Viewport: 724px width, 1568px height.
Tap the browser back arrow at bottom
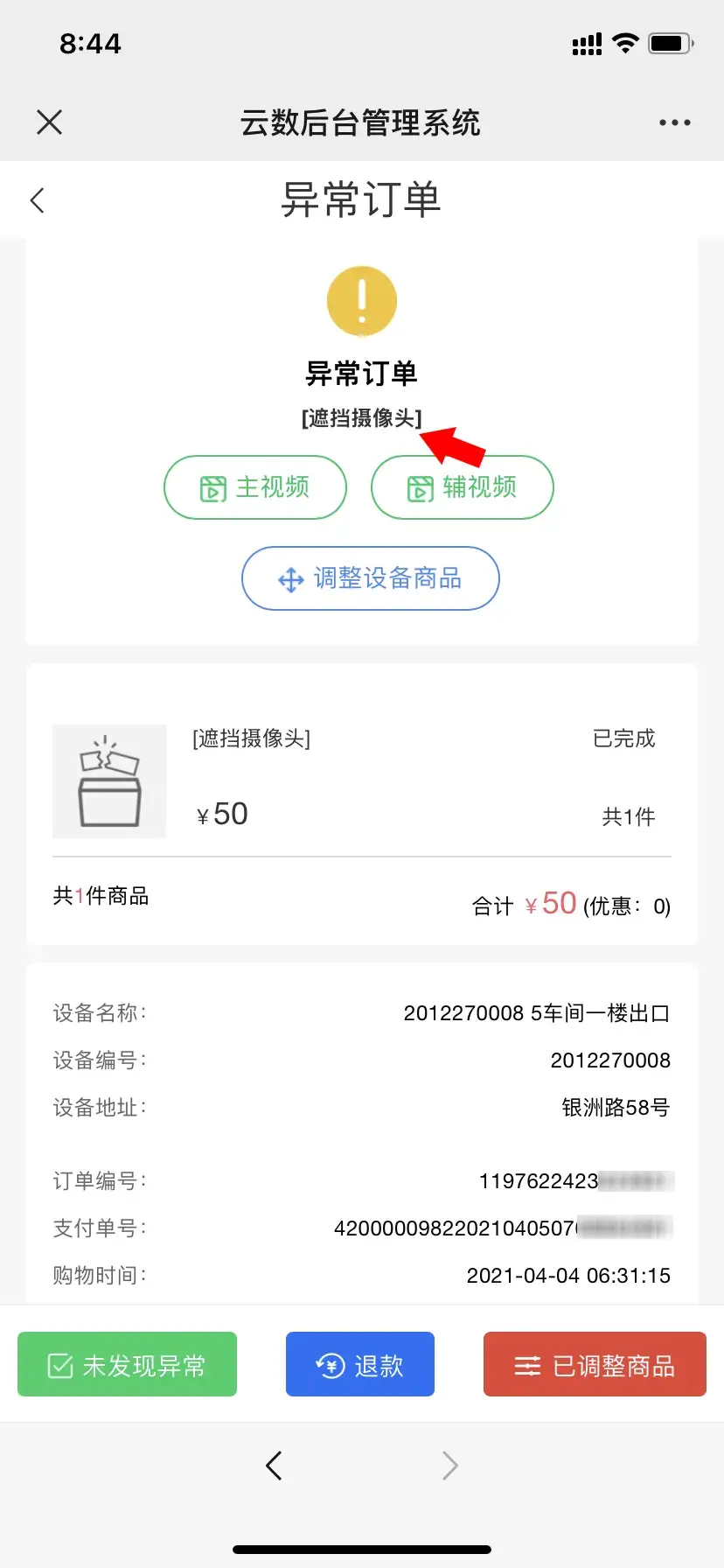[274, 1466]
